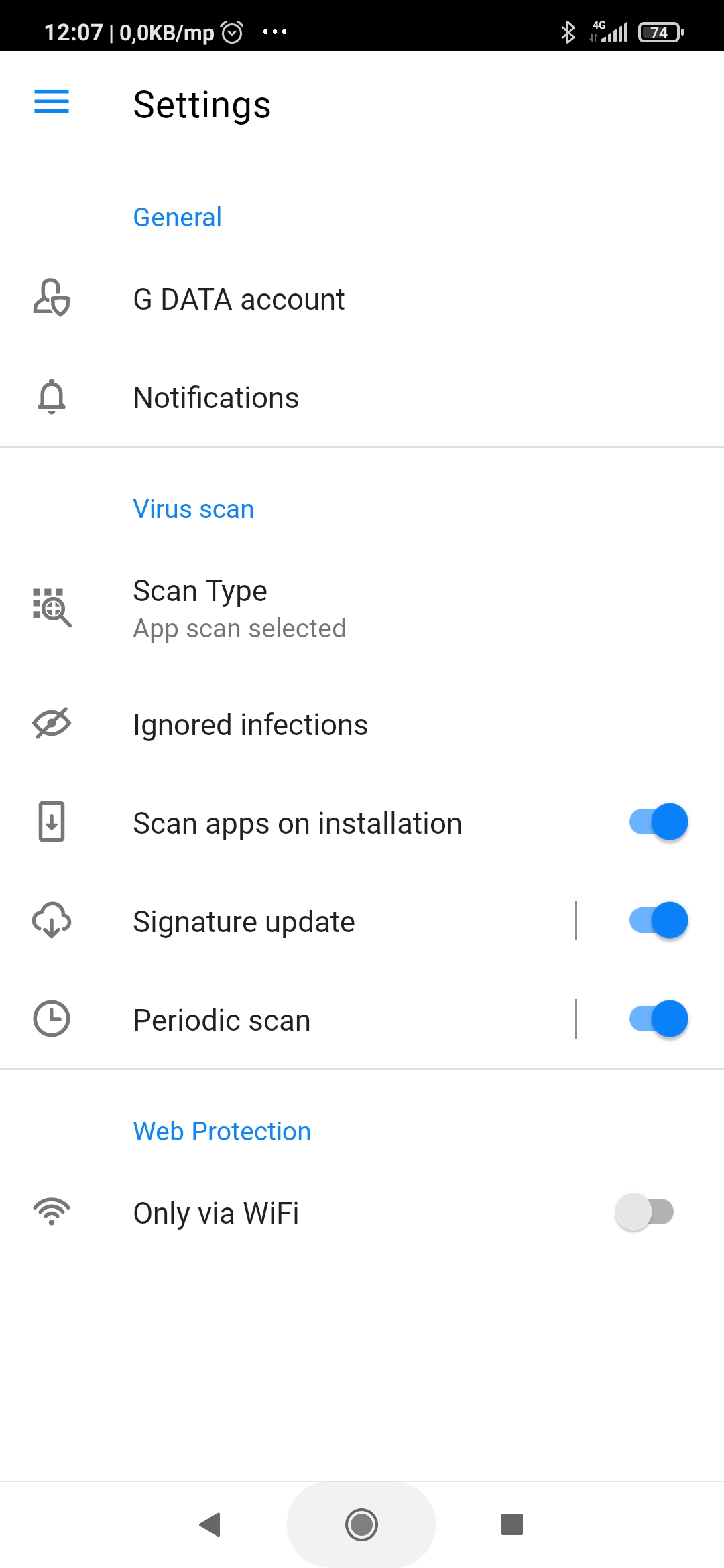Open recent apps from navigation bar
Viewport: 724px width, 1568px height.
[x=512, y=1524]
